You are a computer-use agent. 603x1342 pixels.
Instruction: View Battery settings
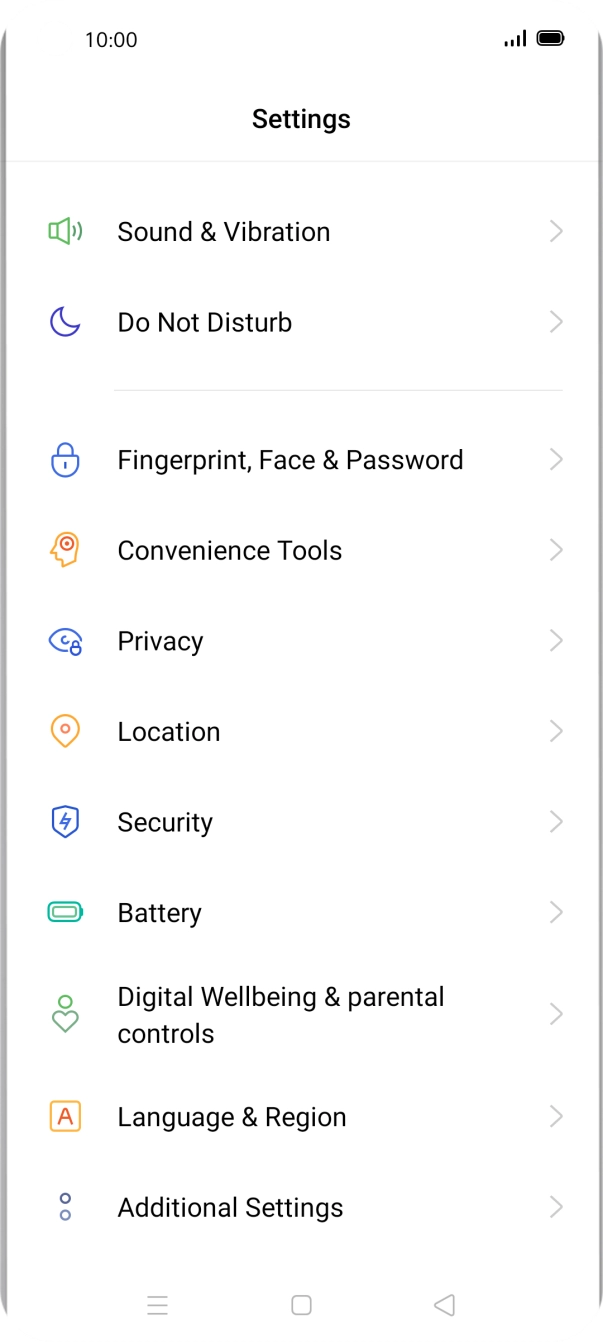point(300,913)
